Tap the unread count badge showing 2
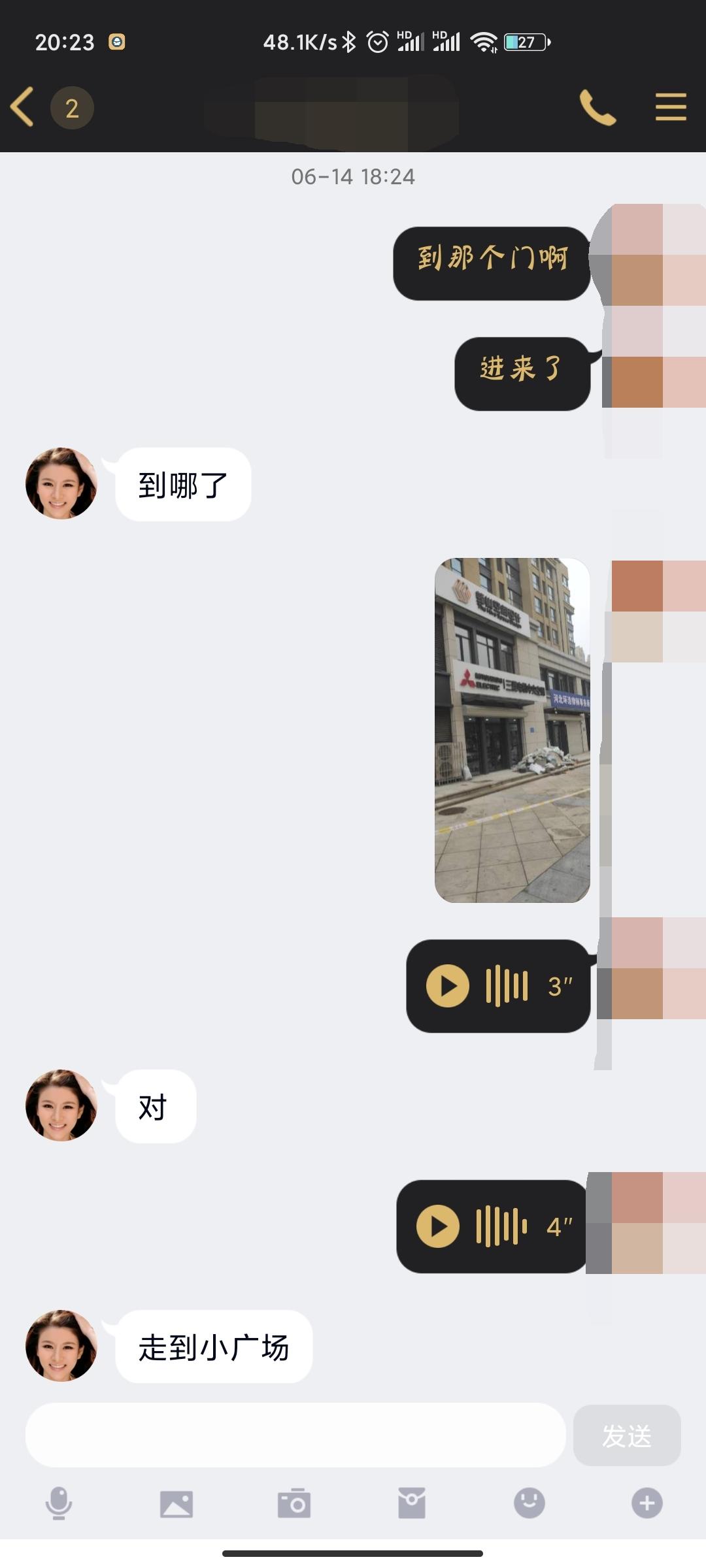 (x=72, y=108)
